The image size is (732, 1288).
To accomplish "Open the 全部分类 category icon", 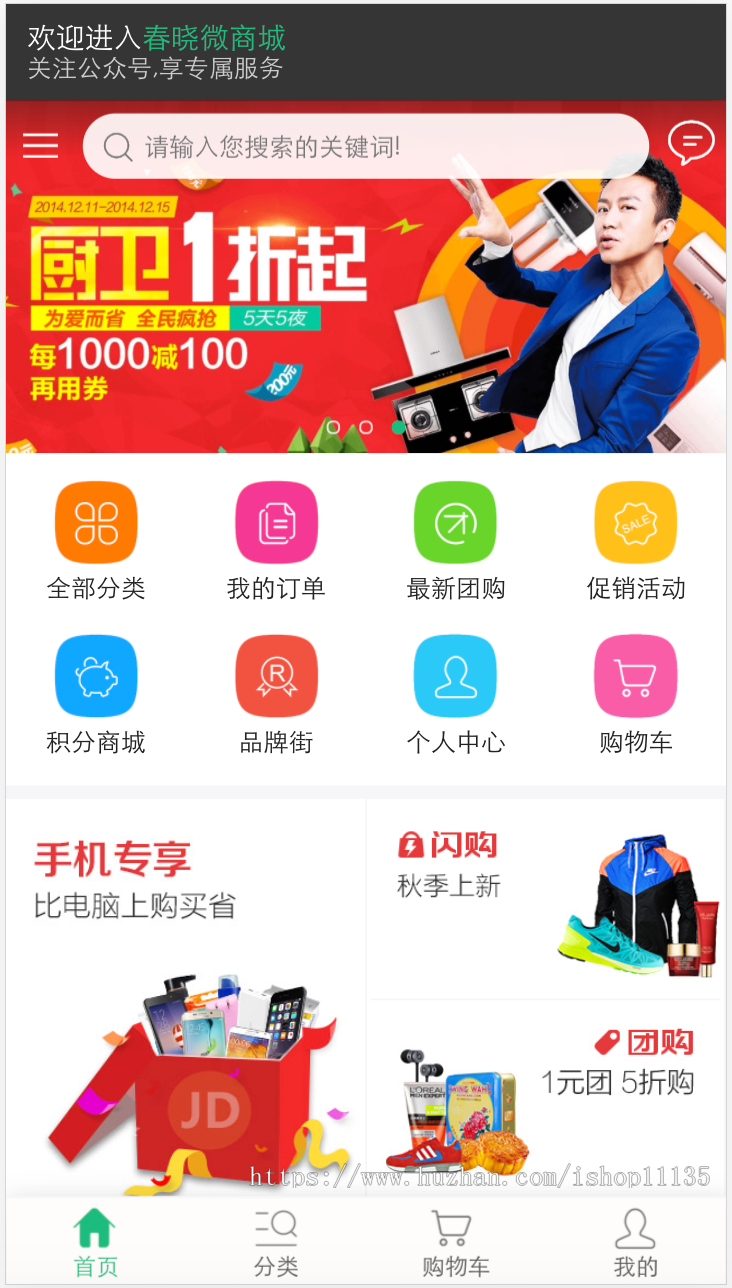I will 96,521.
